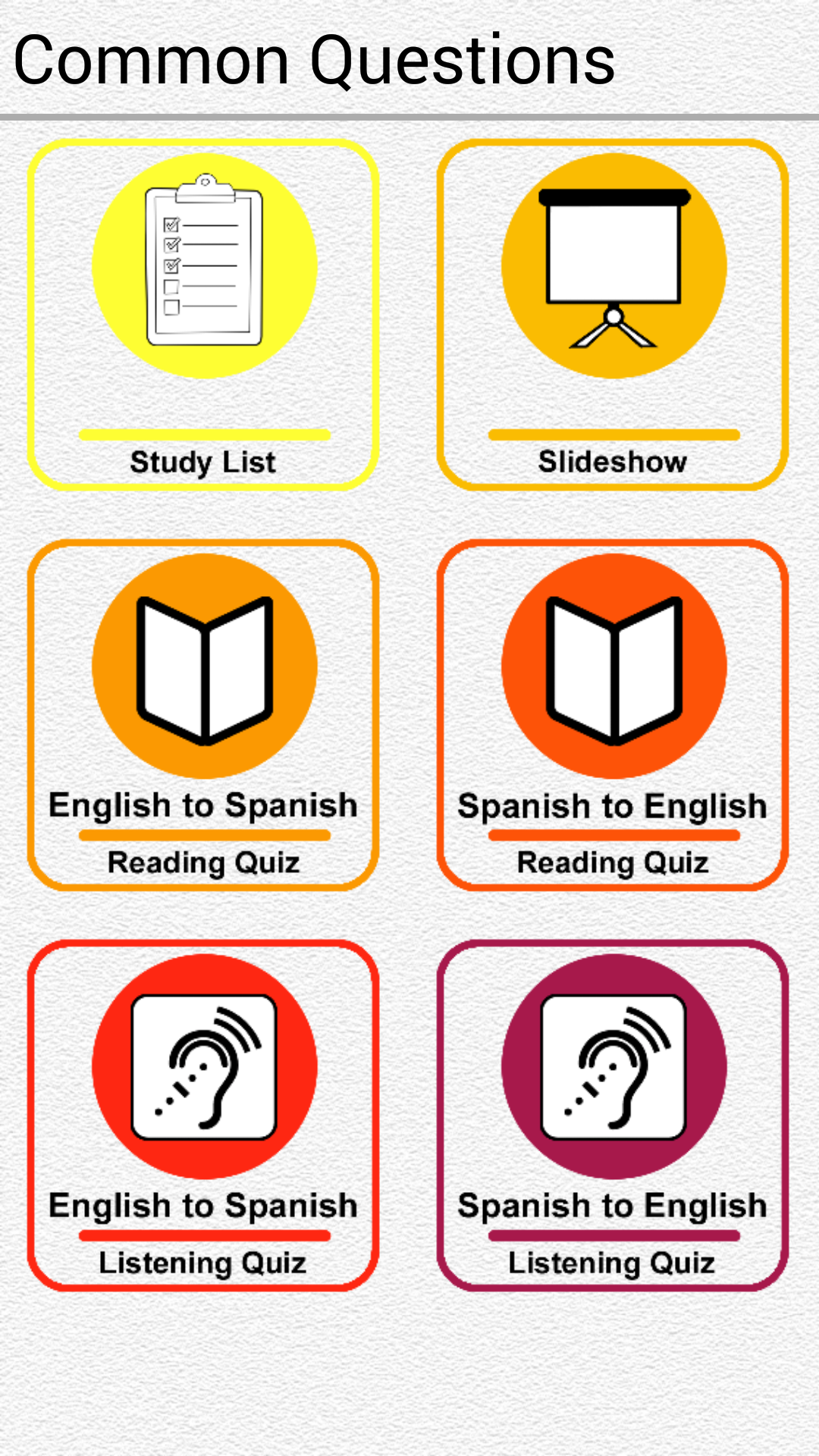Start the Spanish to English Reading Quiz

pyautogui.click(x=613, y=717)
